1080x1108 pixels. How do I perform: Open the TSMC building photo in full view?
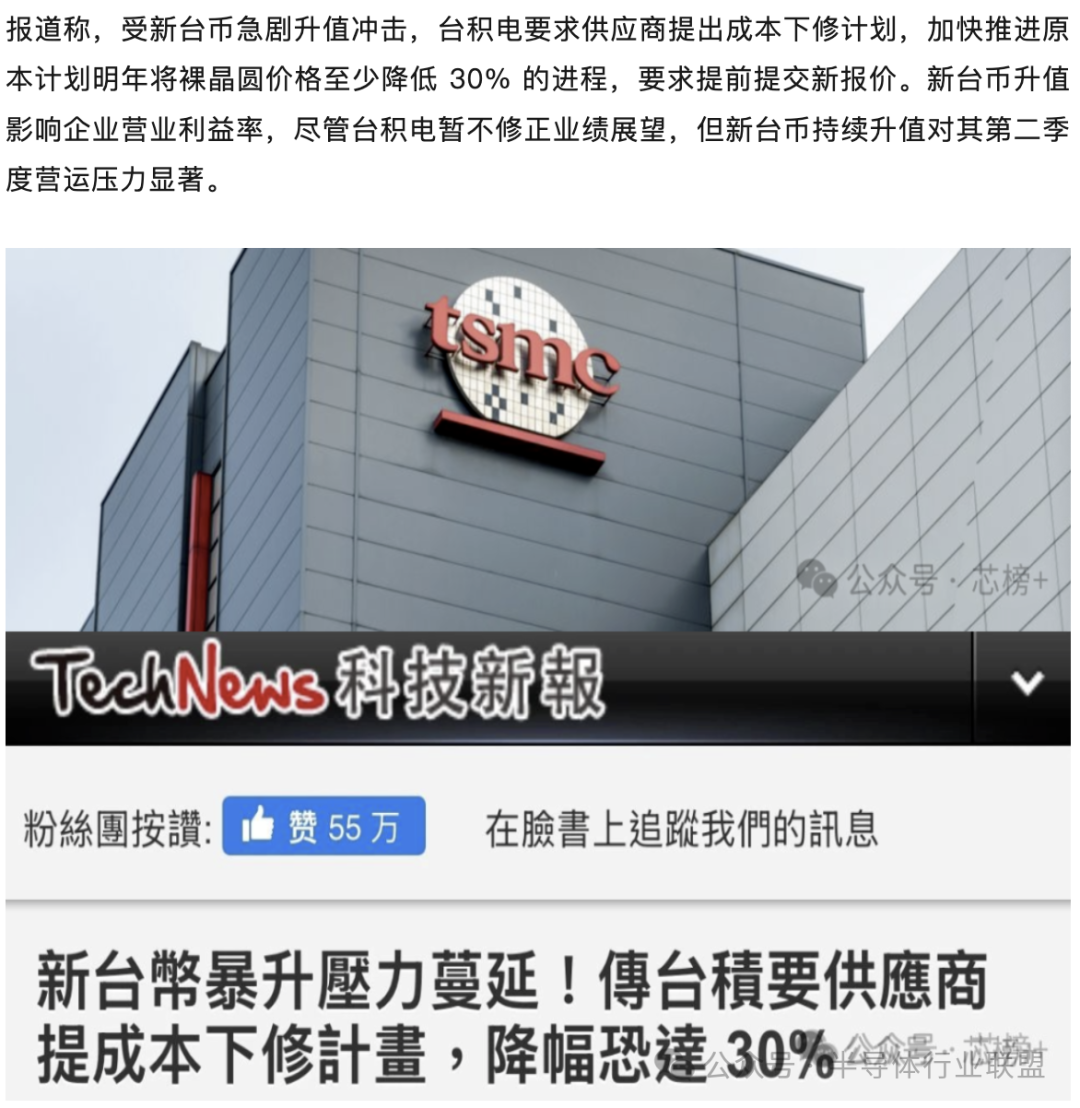[x=538, y=440]
